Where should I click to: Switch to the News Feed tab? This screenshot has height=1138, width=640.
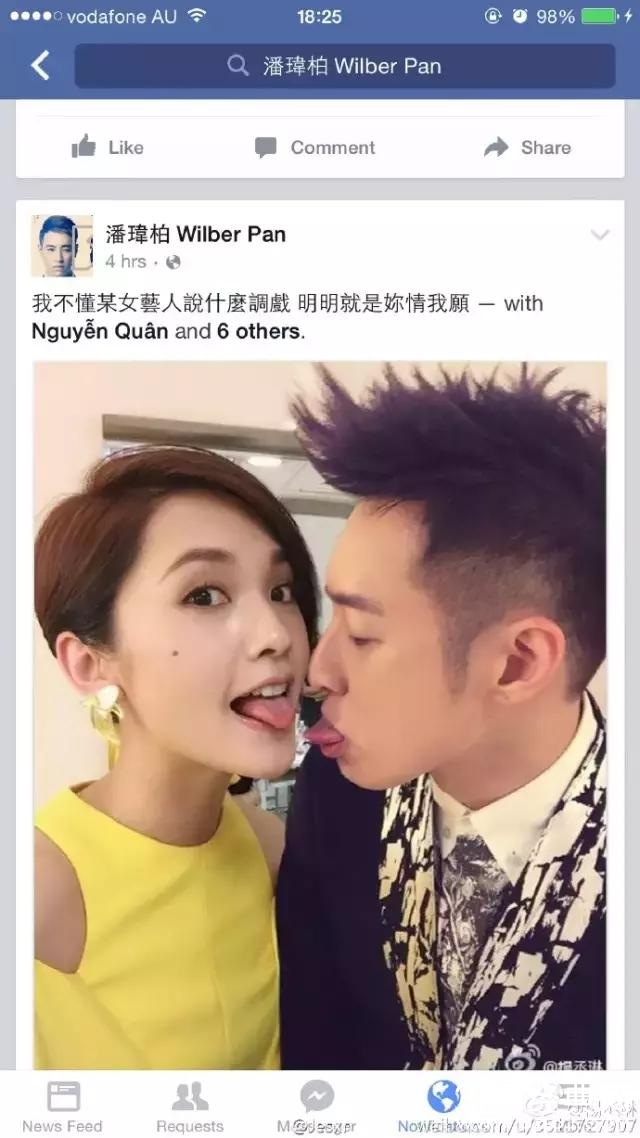[x=62, y=1105]
